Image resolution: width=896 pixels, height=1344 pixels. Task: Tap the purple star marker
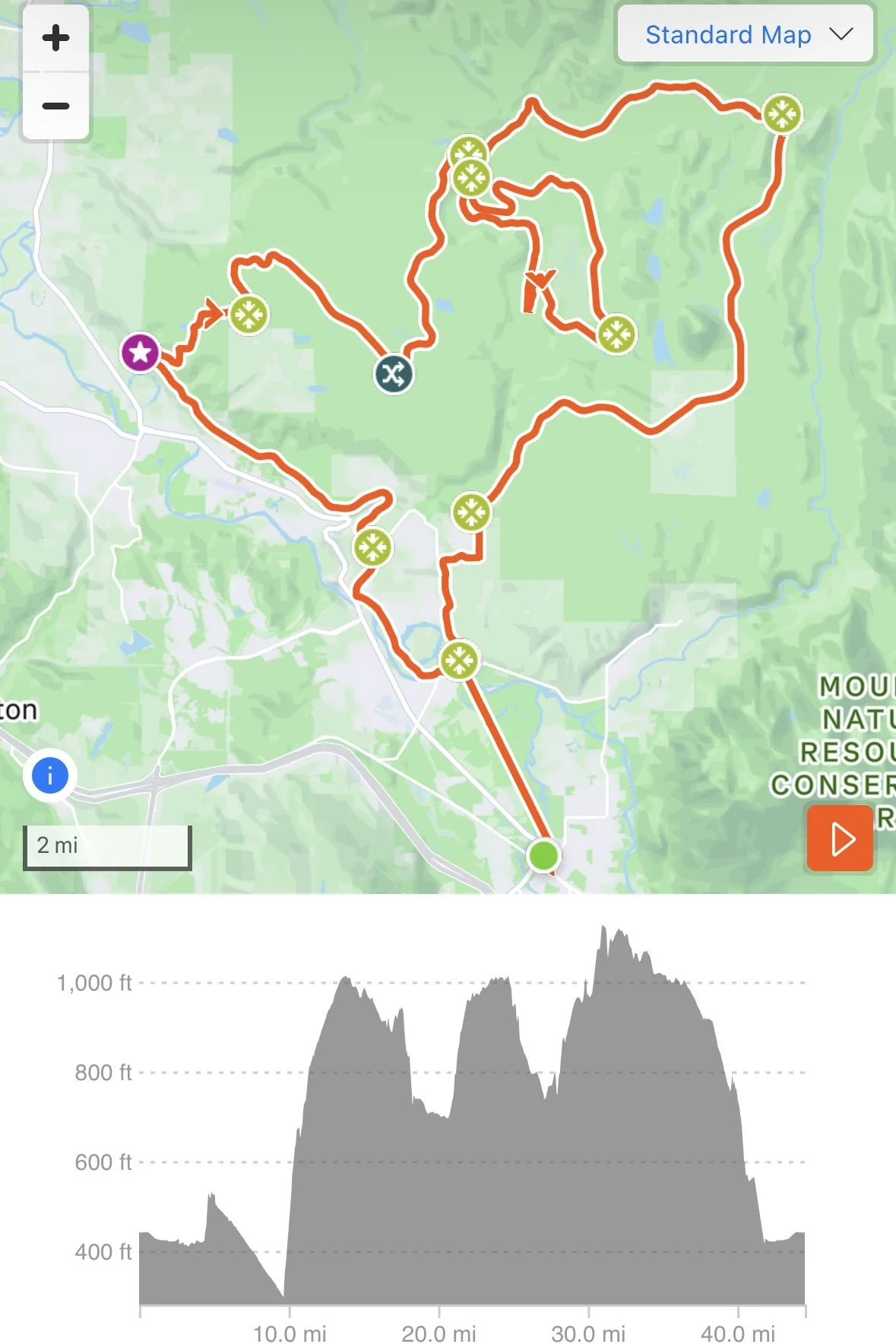(x=140, y=353)
